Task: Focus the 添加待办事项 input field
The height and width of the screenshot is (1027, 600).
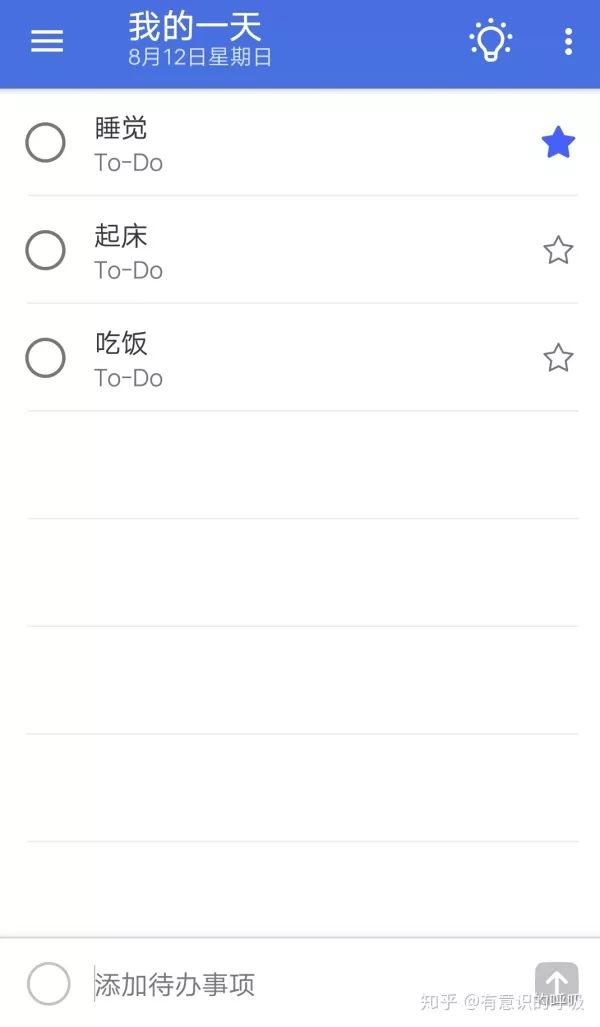Action: 308,984
